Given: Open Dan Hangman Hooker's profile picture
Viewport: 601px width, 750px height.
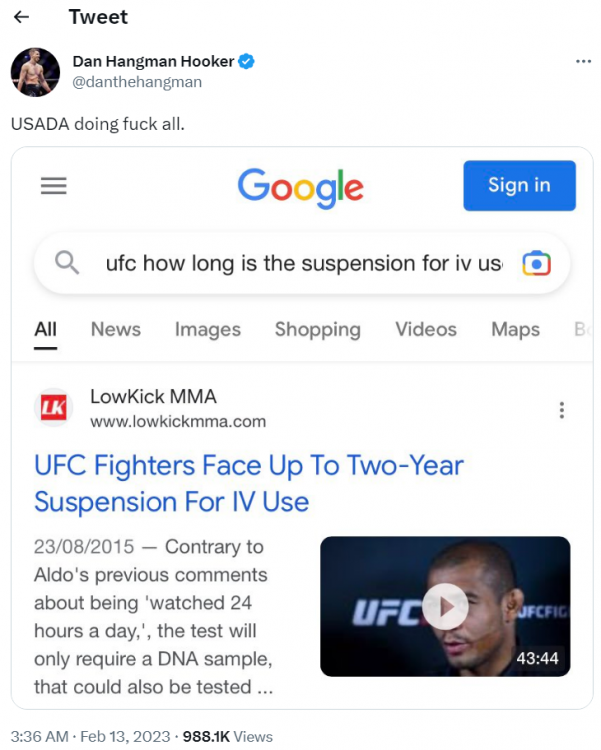Looking at the screenshot, I should 35,72.
